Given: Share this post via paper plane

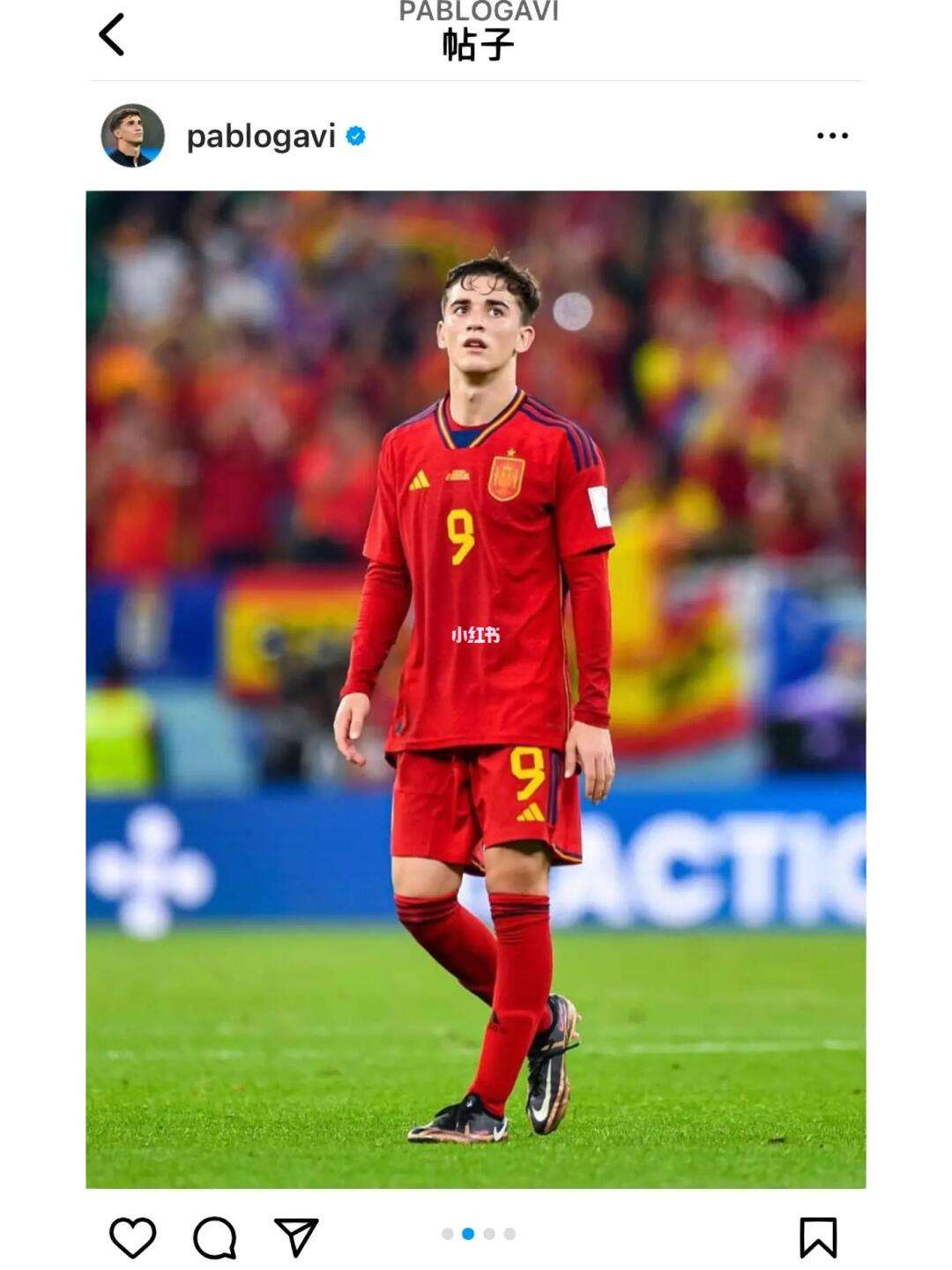Looking at the screenshot, I should click(x=296, y=1237).
